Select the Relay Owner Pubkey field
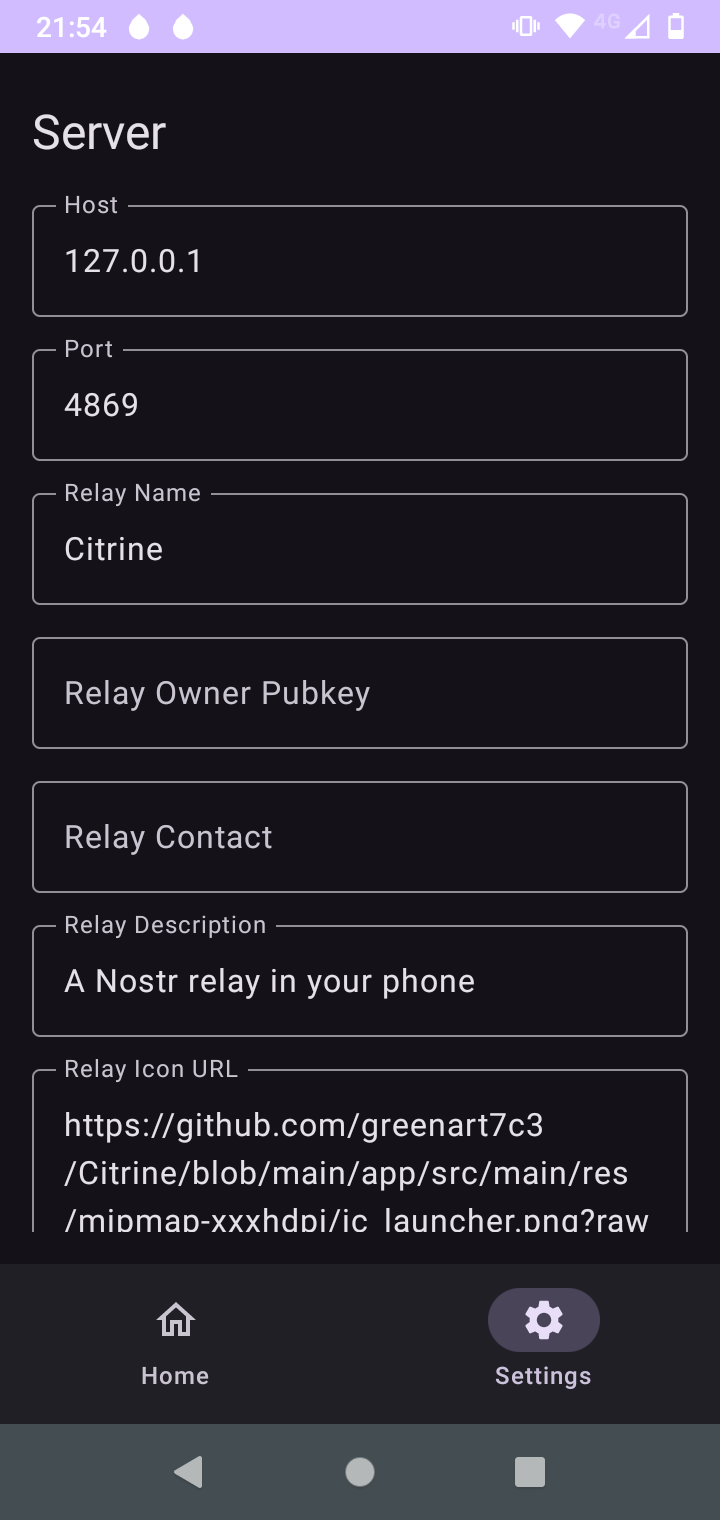Image resolution: width=720 pixels, height=1520 pixels. click(x=360, y=693)
